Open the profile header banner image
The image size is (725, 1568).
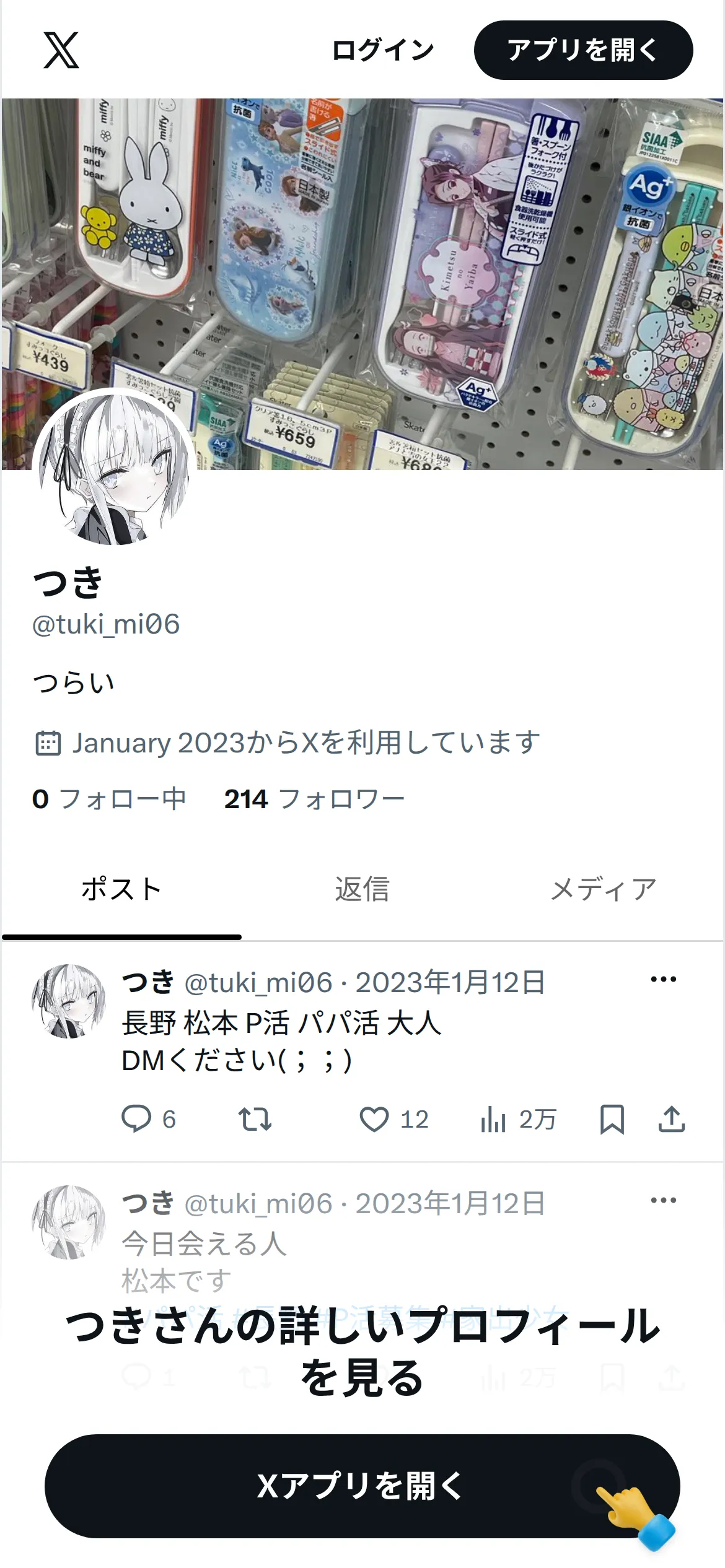point(362,284)
